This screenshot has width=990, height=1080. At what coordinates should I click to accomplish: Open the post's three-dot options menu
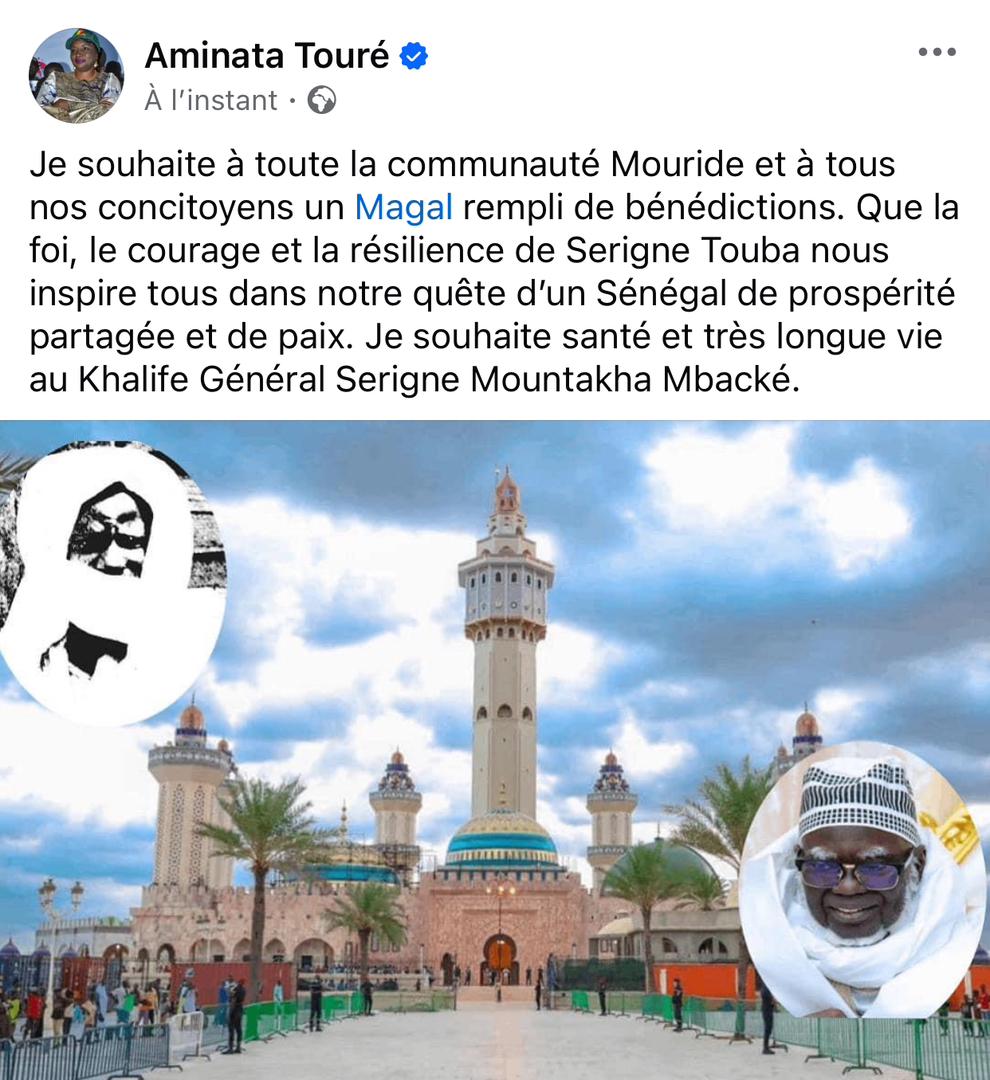937,53
